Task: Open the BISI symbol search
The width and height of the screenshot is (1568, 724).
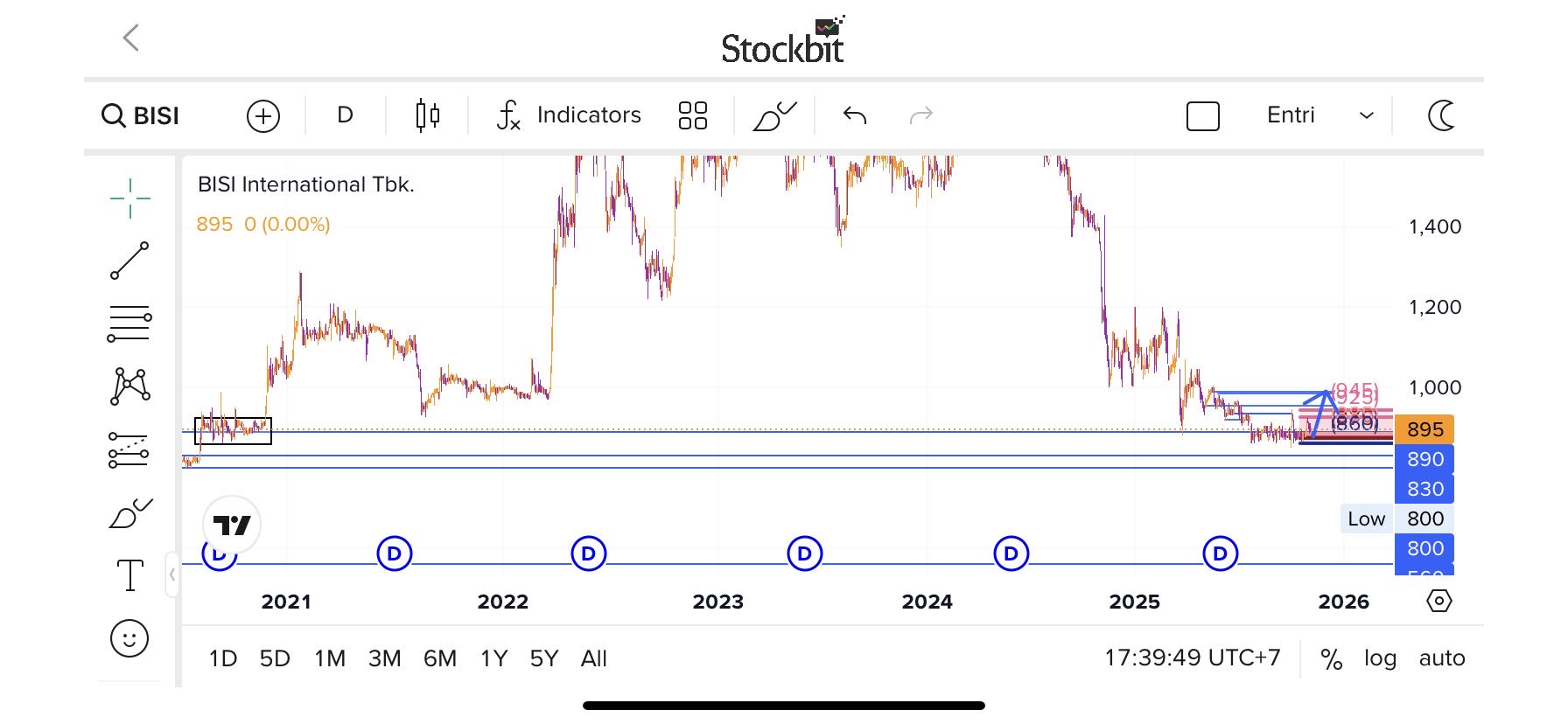Action: pyautogui.click(x=141, y=115)
